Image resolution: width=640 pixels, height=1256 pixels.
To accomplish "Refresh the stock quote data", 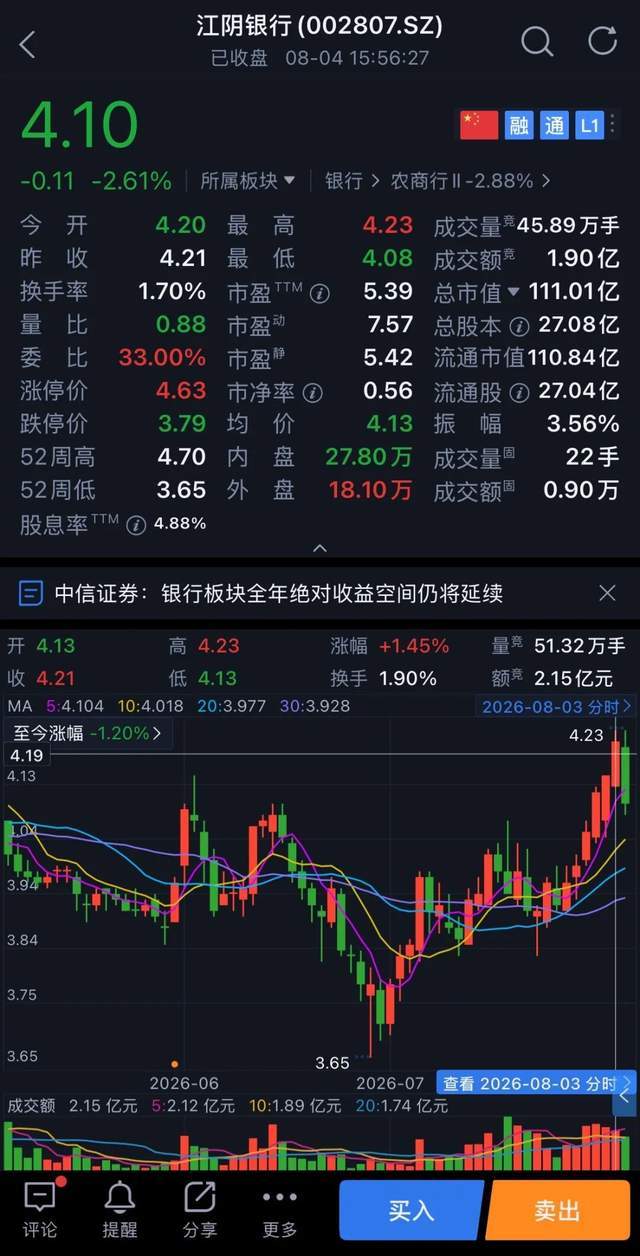I will 602,41.
